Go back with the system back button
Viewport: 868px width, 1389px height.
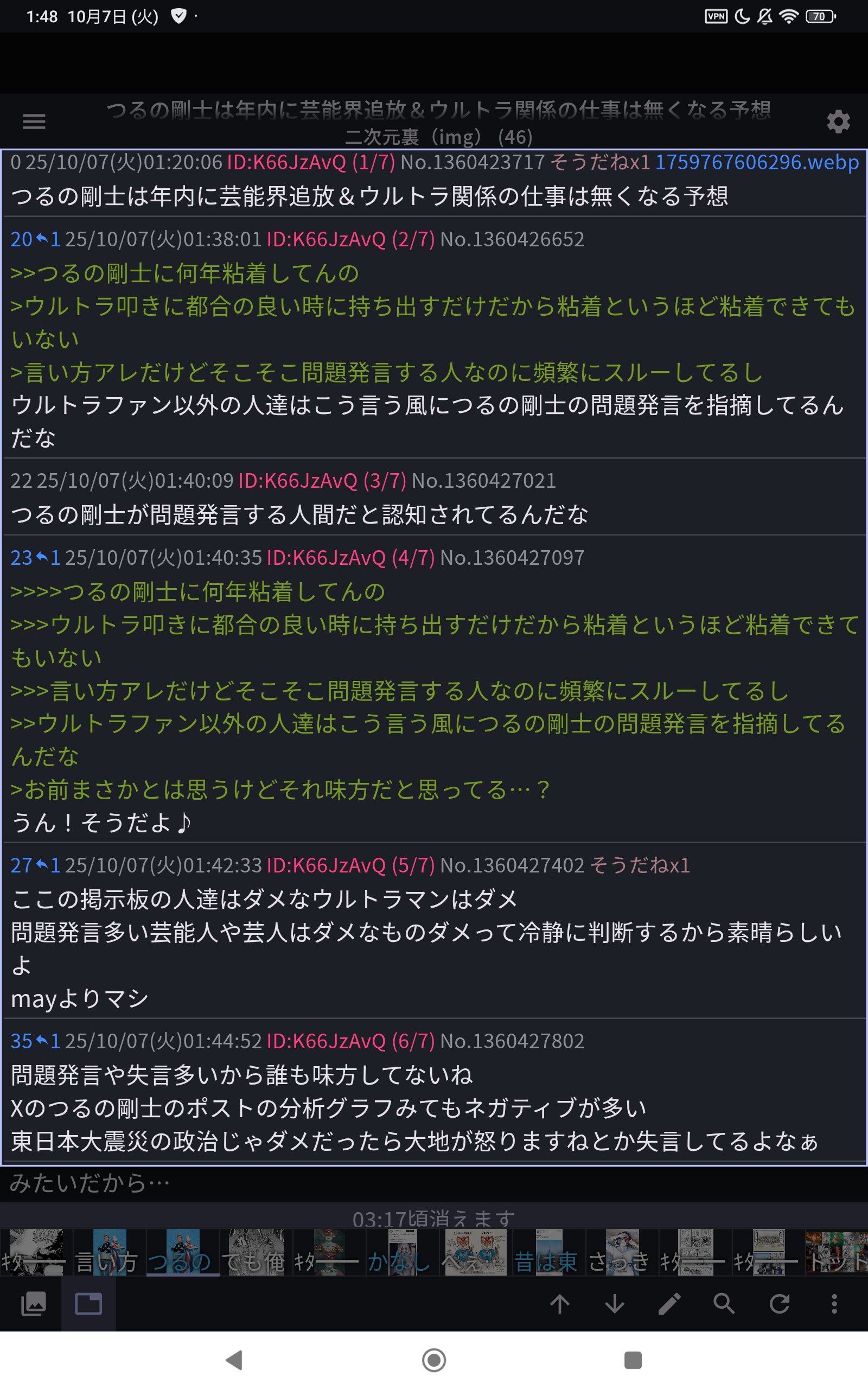point(234,1360)
